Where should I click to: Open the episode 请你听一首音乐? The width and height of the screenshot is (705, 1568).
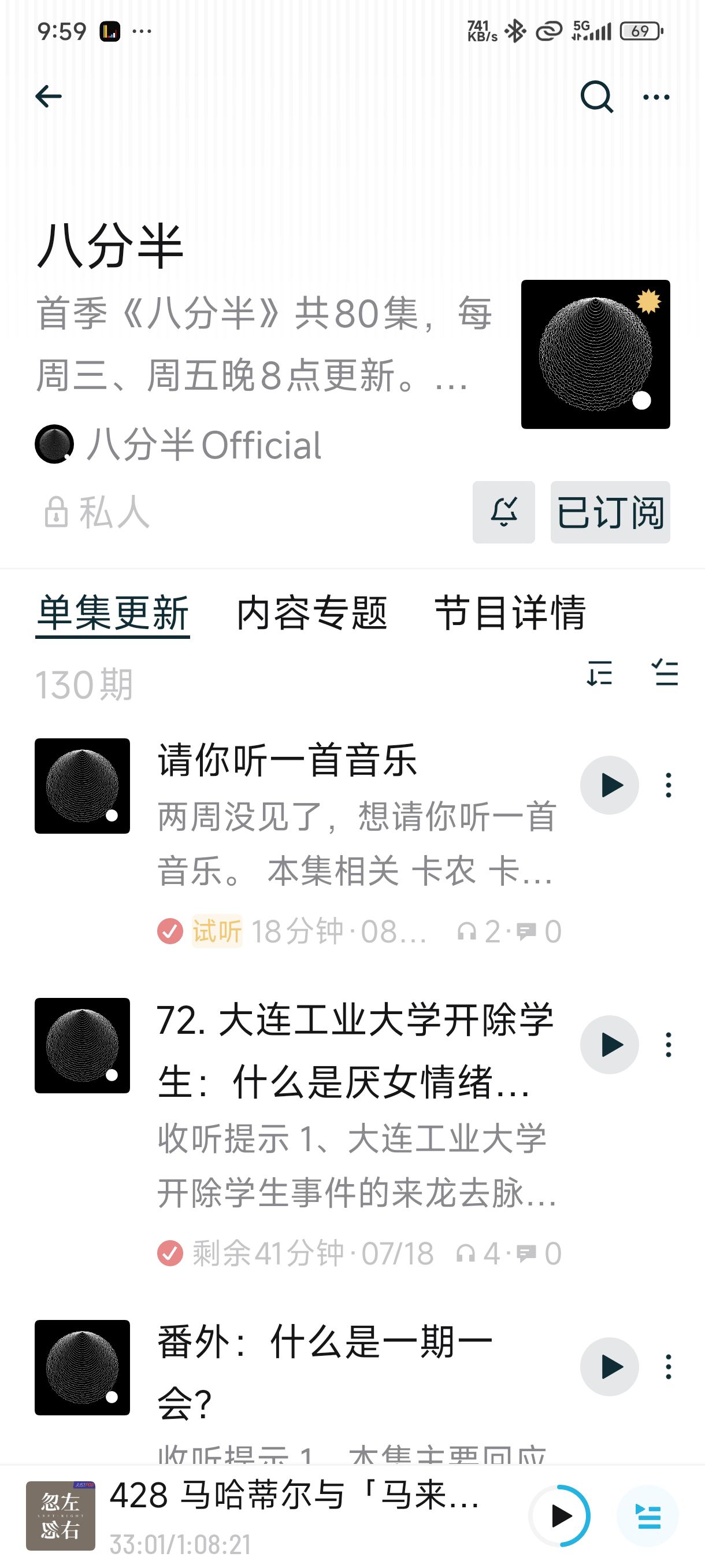(287, 760)
